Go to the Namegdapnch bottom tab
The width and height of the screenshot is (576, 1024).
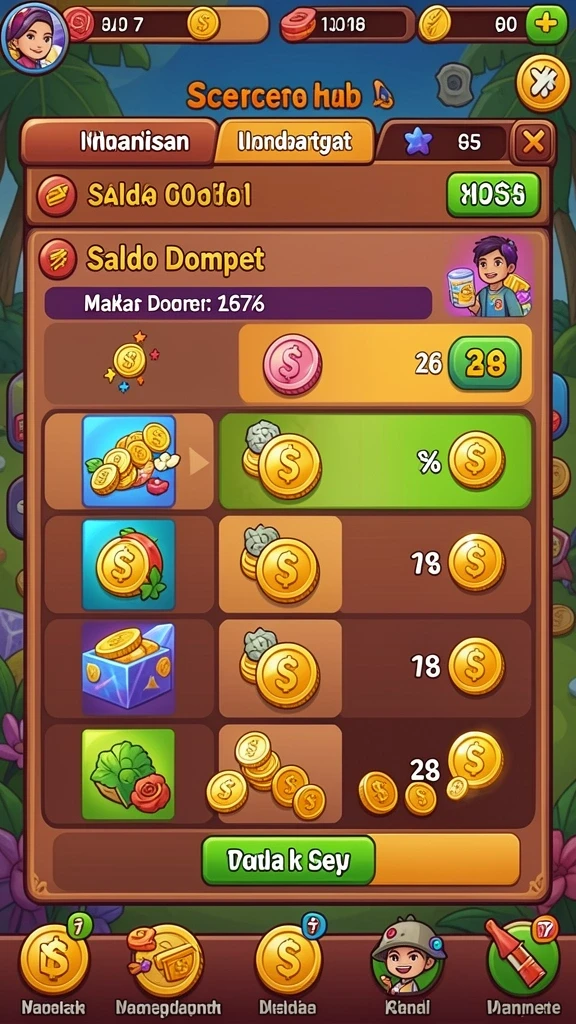click(167, 968)
